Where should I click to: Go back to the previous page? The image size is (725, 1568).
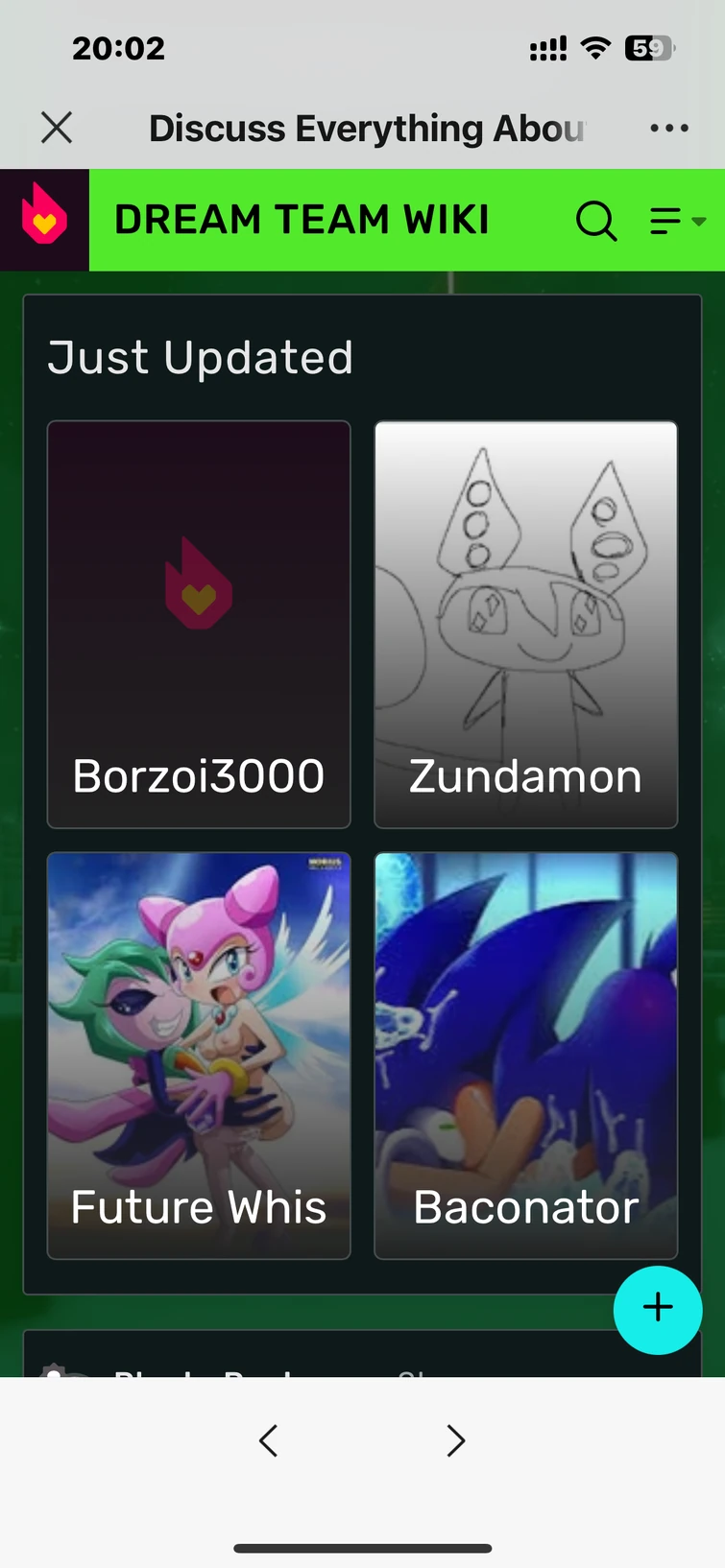269,1440
